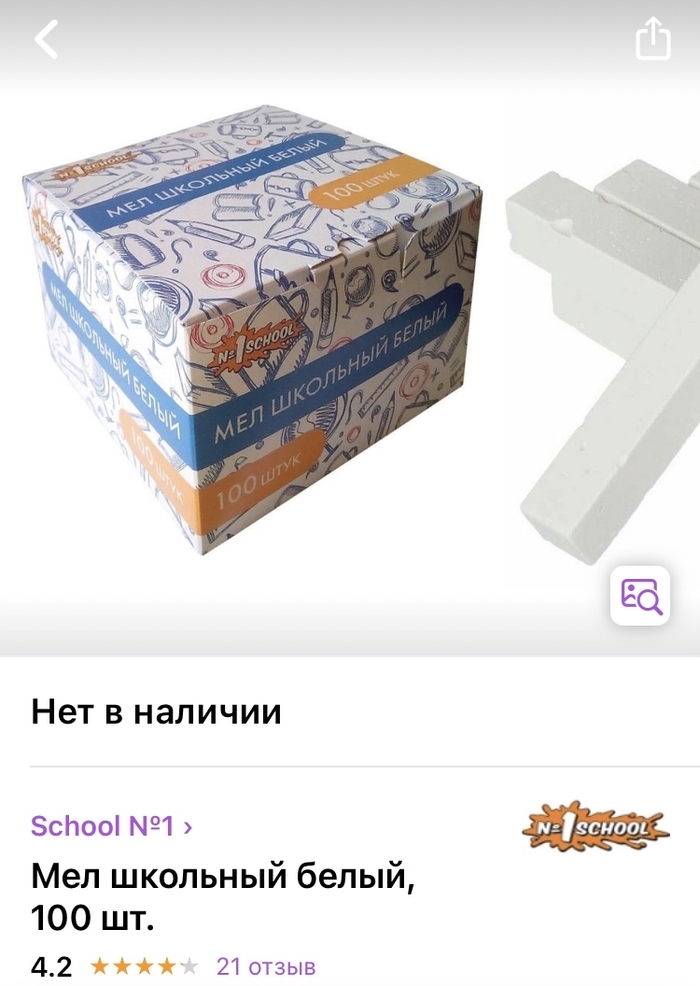
Task: Go back to the previous screen
Action: pyautogui.click(x=46, y=40)
